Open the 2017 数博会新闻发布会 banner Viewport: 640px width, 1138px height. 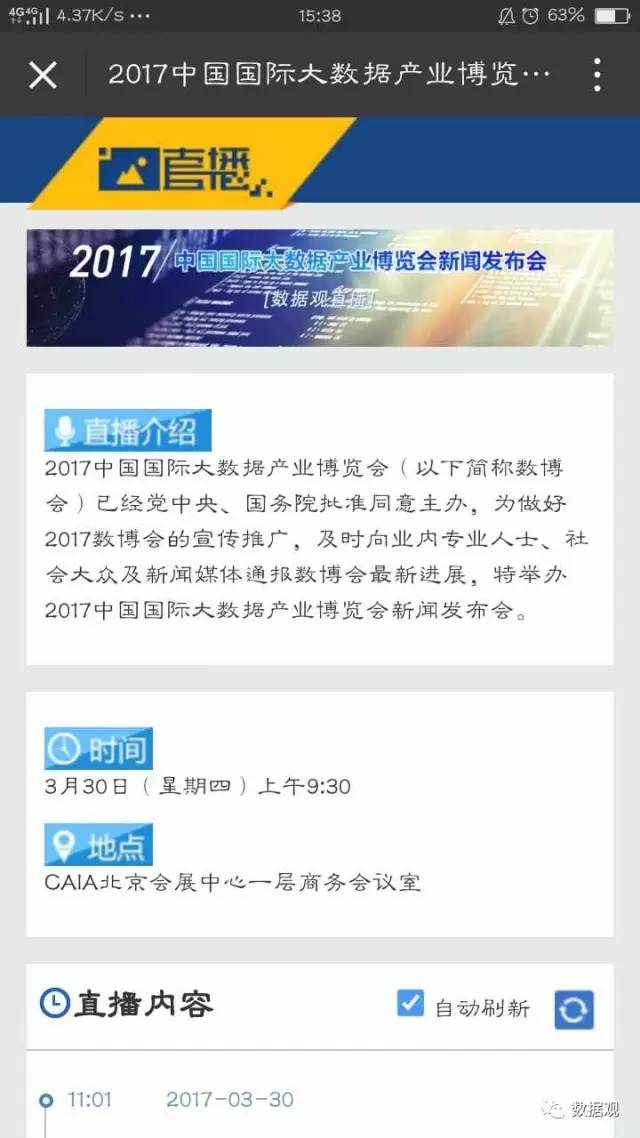[320, 288]
